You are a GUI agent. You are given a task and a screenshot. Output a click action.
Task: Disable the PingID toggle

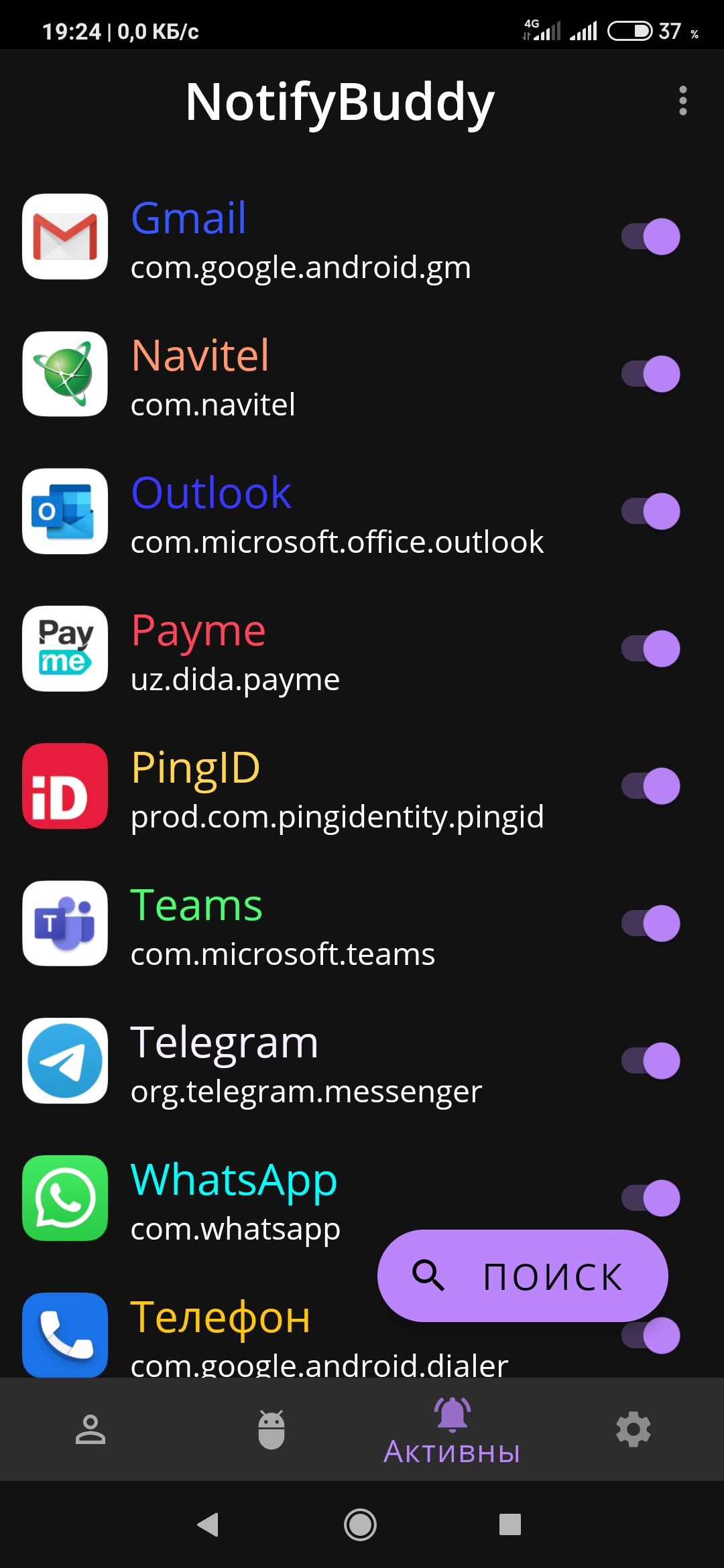[x=650, y=786]
